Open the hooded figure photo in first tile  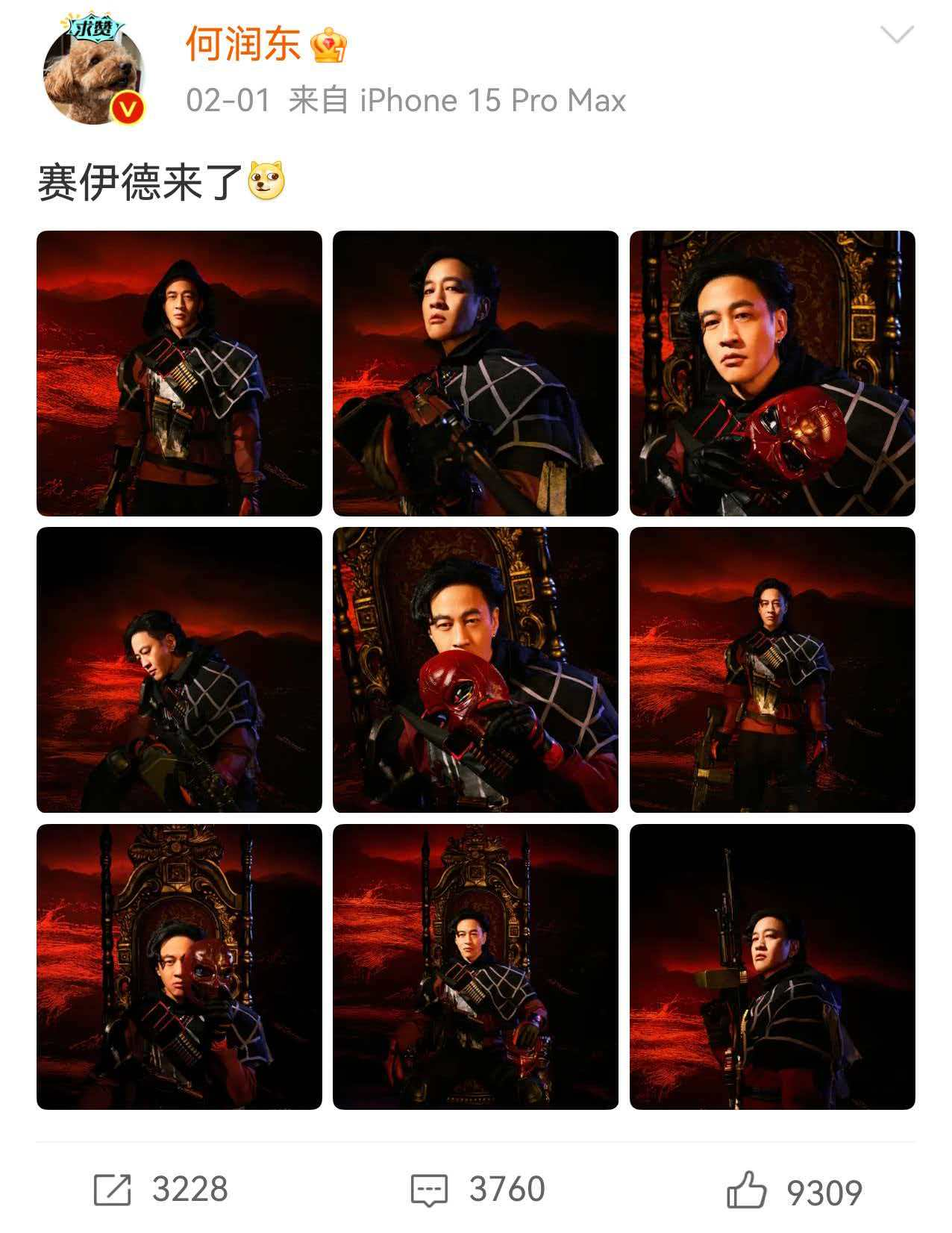pos(179,373)
